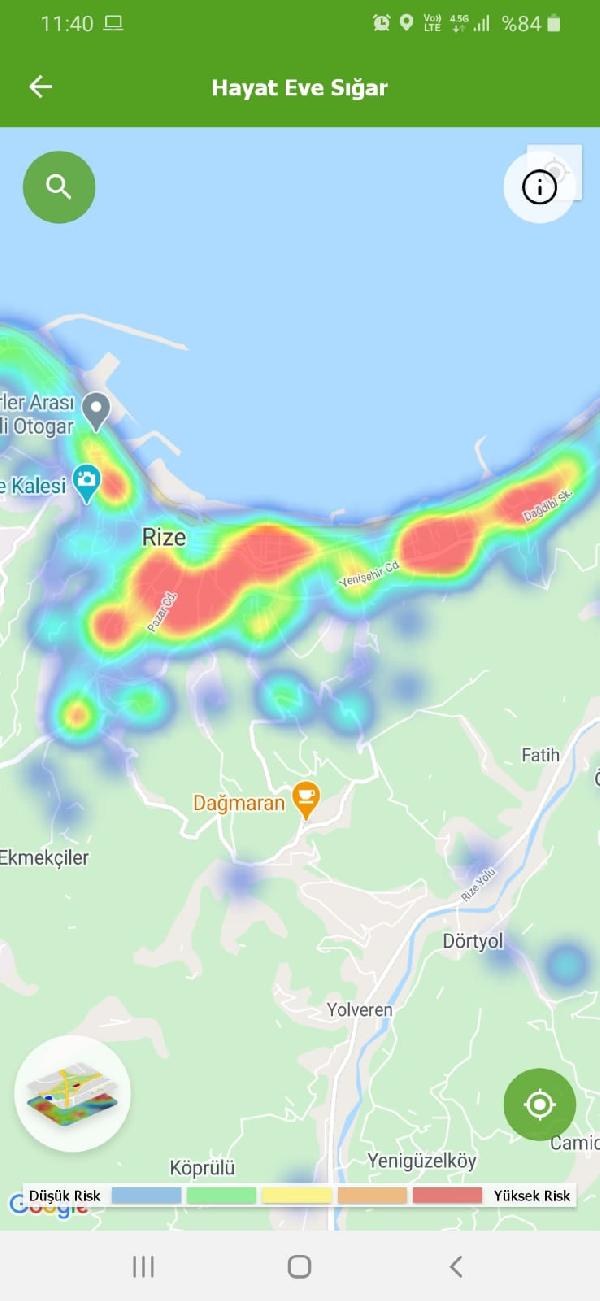Go back using the header arrow
The width and height of the screenshot is (600, 1301).
click(40, 87)
